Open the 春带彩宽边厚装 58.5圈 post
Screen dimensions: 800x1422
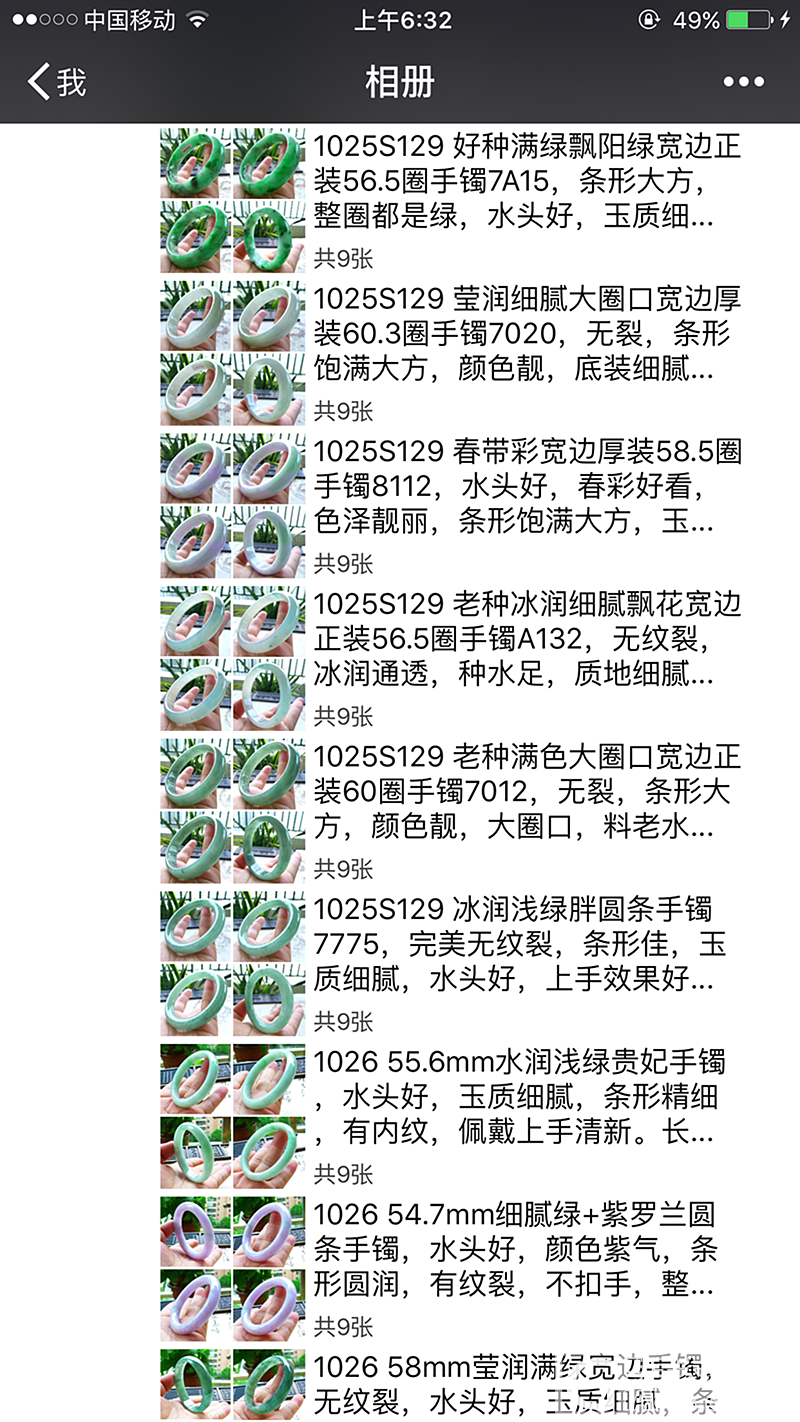(527, 487)
